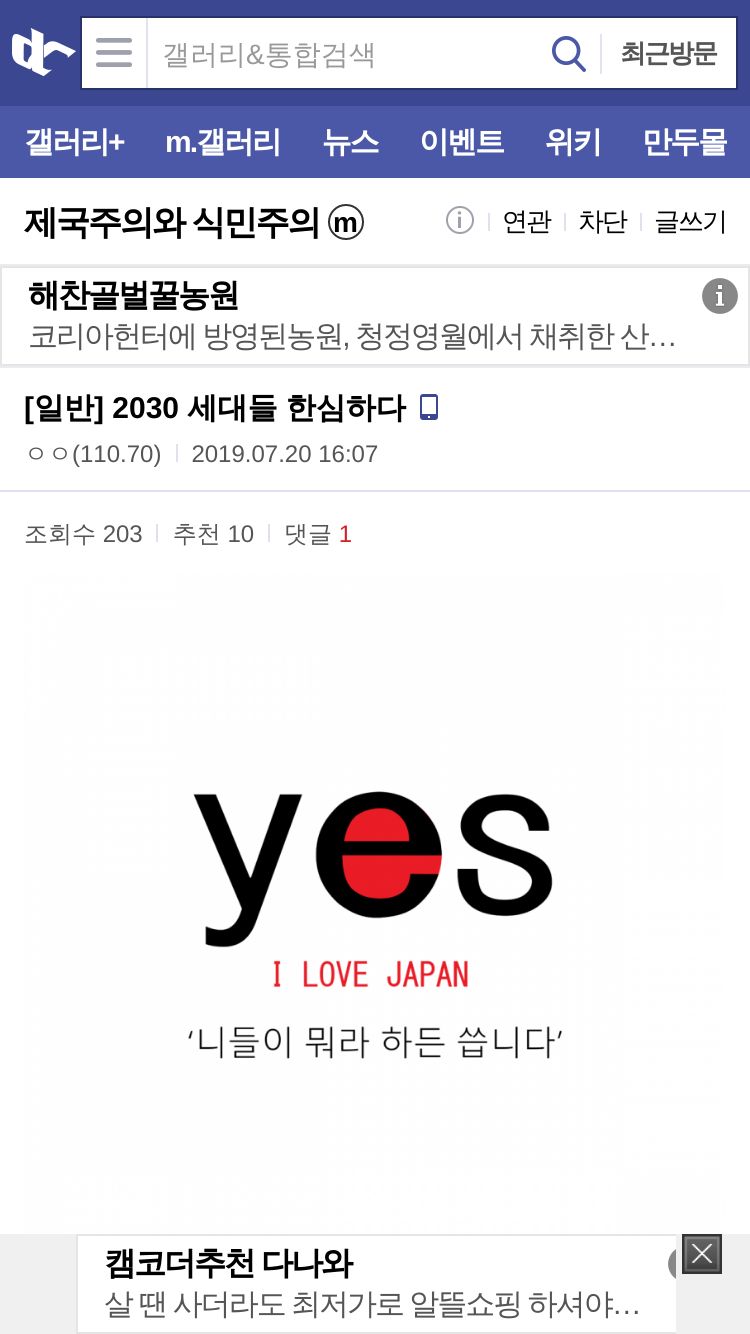Open the 해찬골벌꿀농원 ad banner
Image resolution: width=750 pixels, height=1334 pixels.
click(x=375, y=316)
